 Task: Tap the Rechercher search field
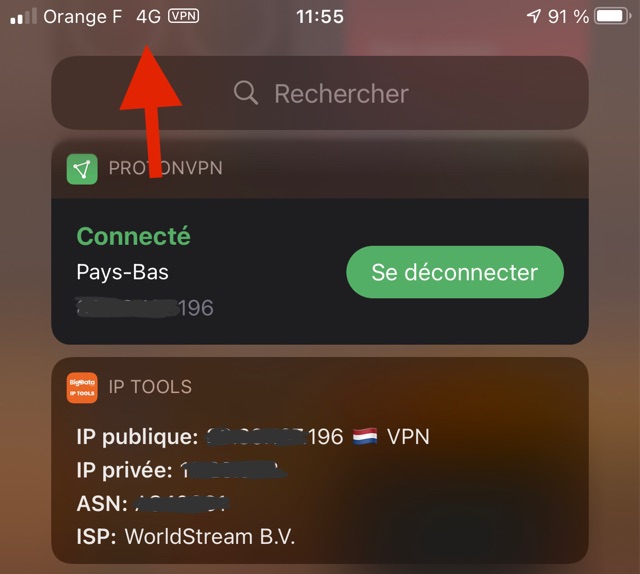[340, 93]
